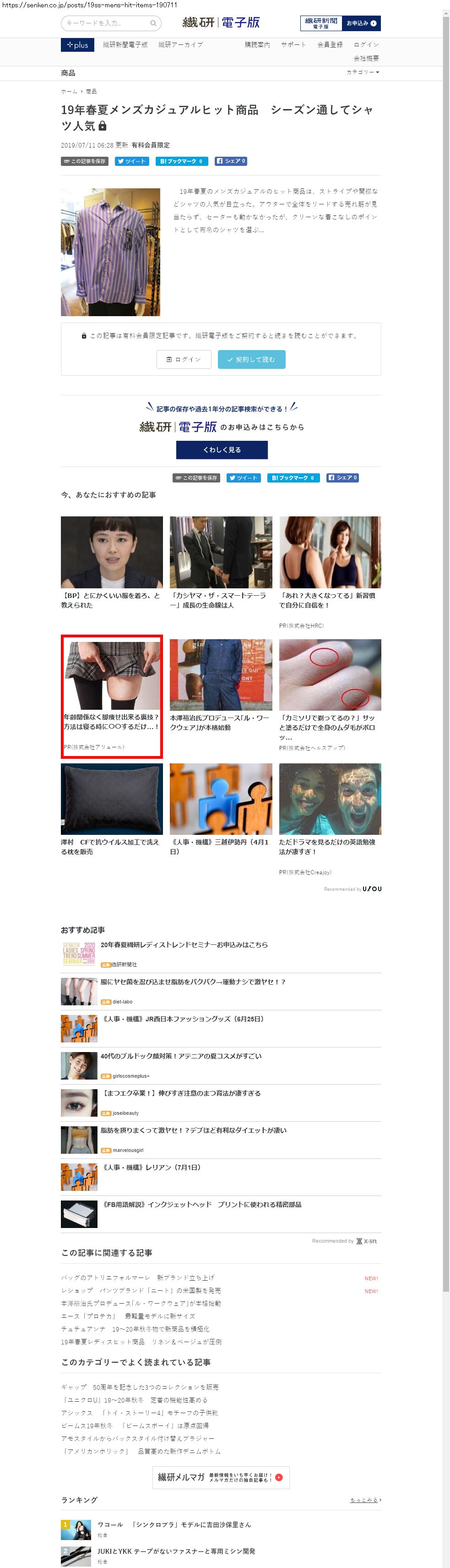The image size is (450, 1568).
Task: Open the ログイン link in the header
Action: tap(366, 45)
